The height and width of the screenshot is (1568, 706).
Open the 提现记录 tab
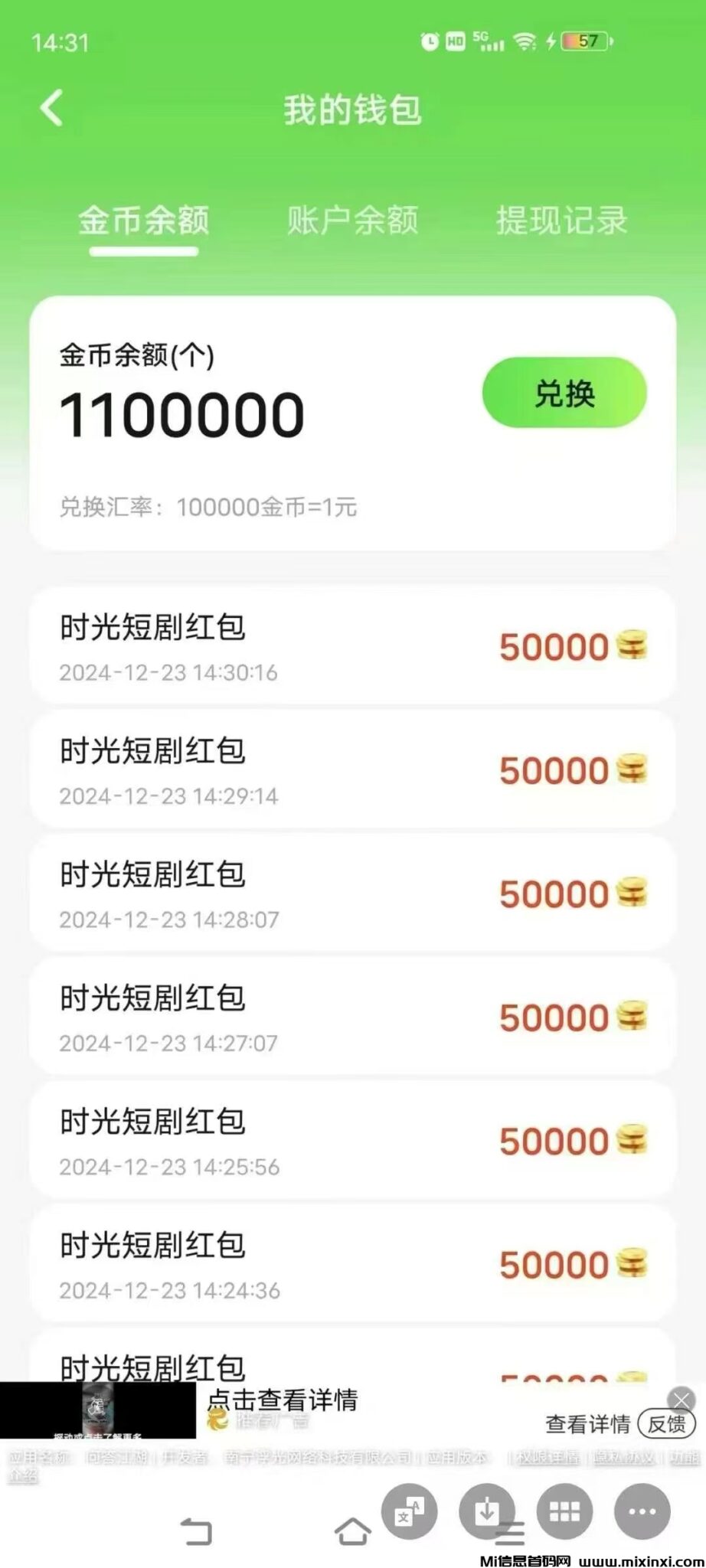[x=561, y=220]
